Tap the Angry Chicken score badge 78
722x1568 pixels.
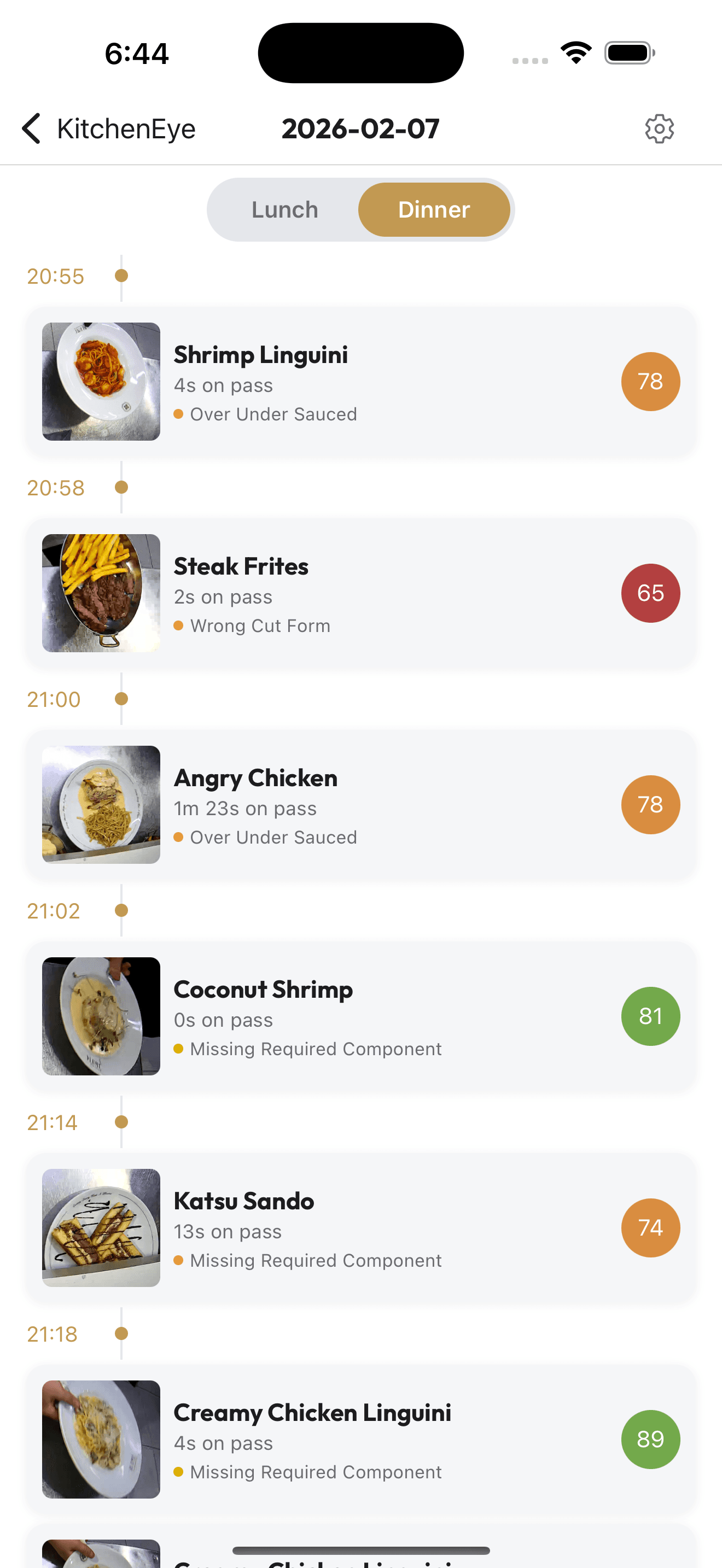pyautogui.click(x=650, y=804)
